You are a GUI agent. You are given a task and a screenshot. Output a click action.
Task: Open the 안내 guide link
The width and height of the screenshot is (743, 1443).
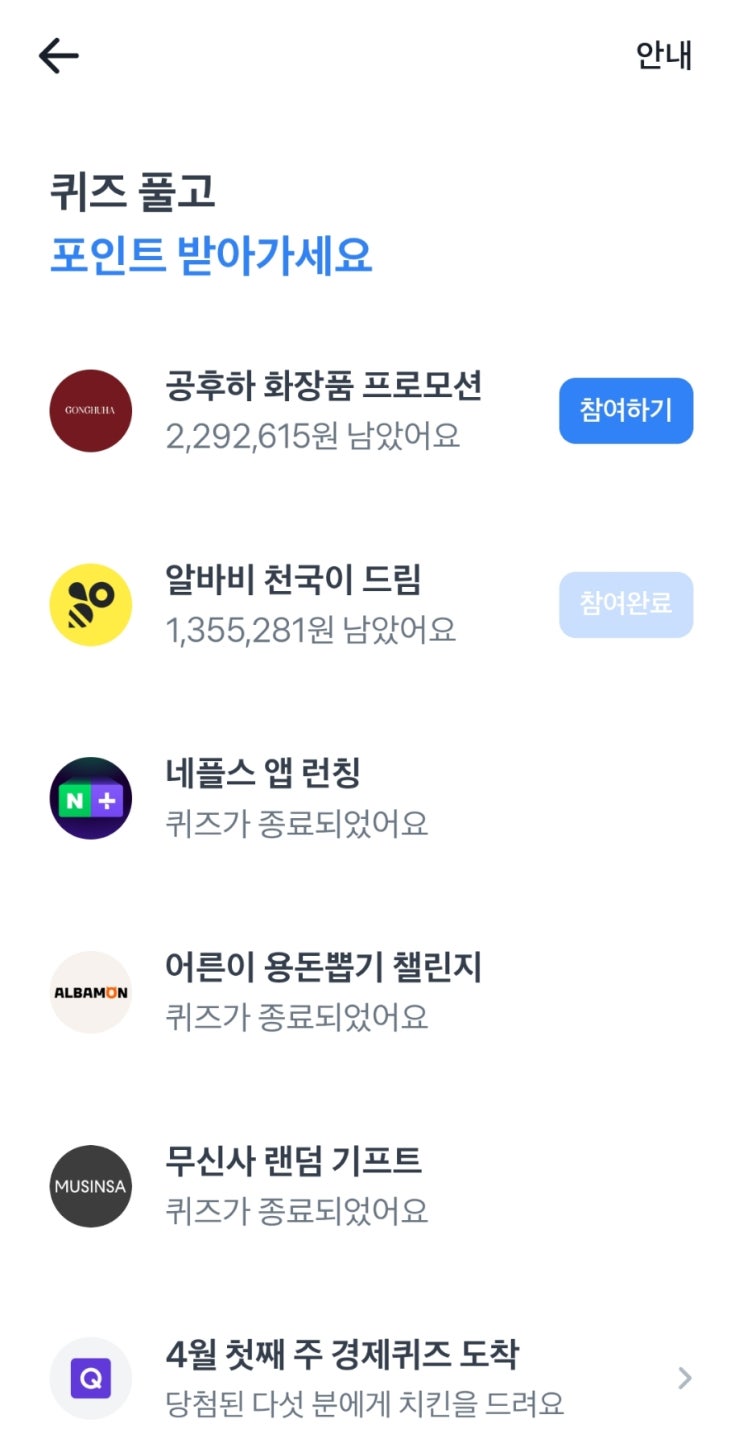pos(664,56)
